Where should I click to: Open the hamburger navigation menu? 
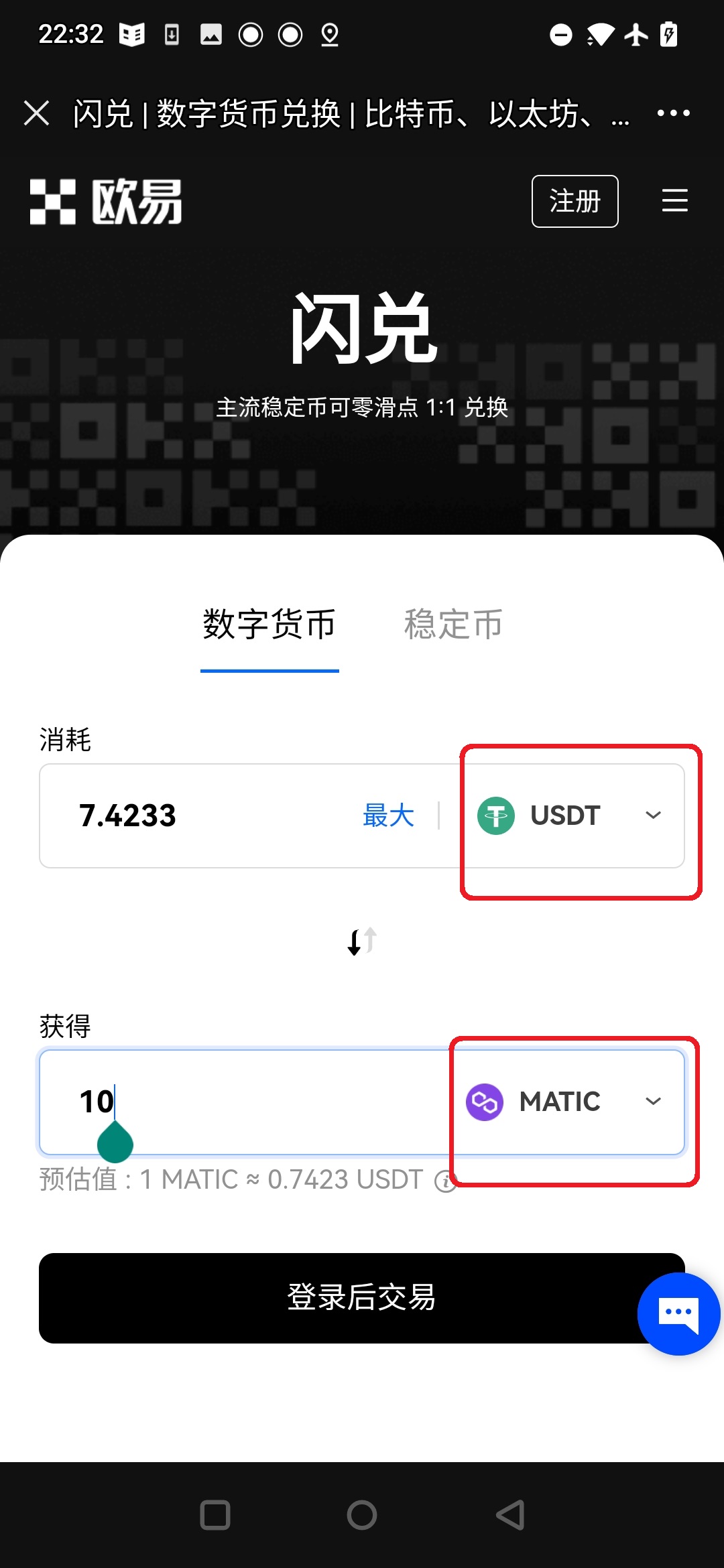(x=674, y=200)
